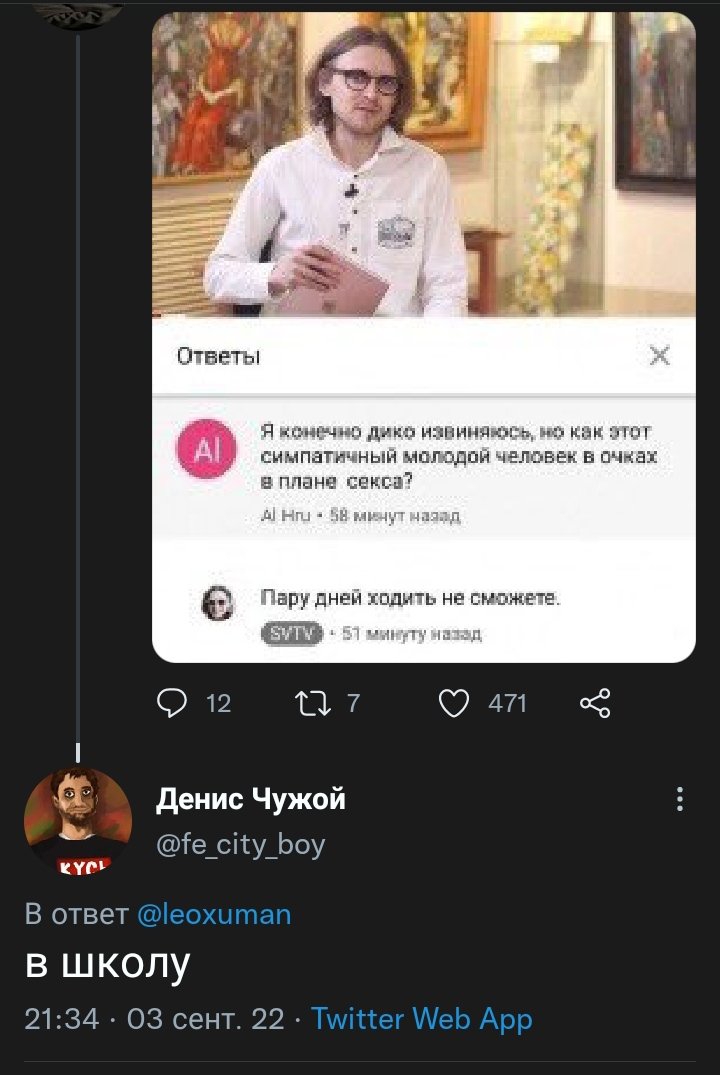720x1075 pixels.
Task: Open the Twitter Web App source link
Action: [x=421, y=1019]
